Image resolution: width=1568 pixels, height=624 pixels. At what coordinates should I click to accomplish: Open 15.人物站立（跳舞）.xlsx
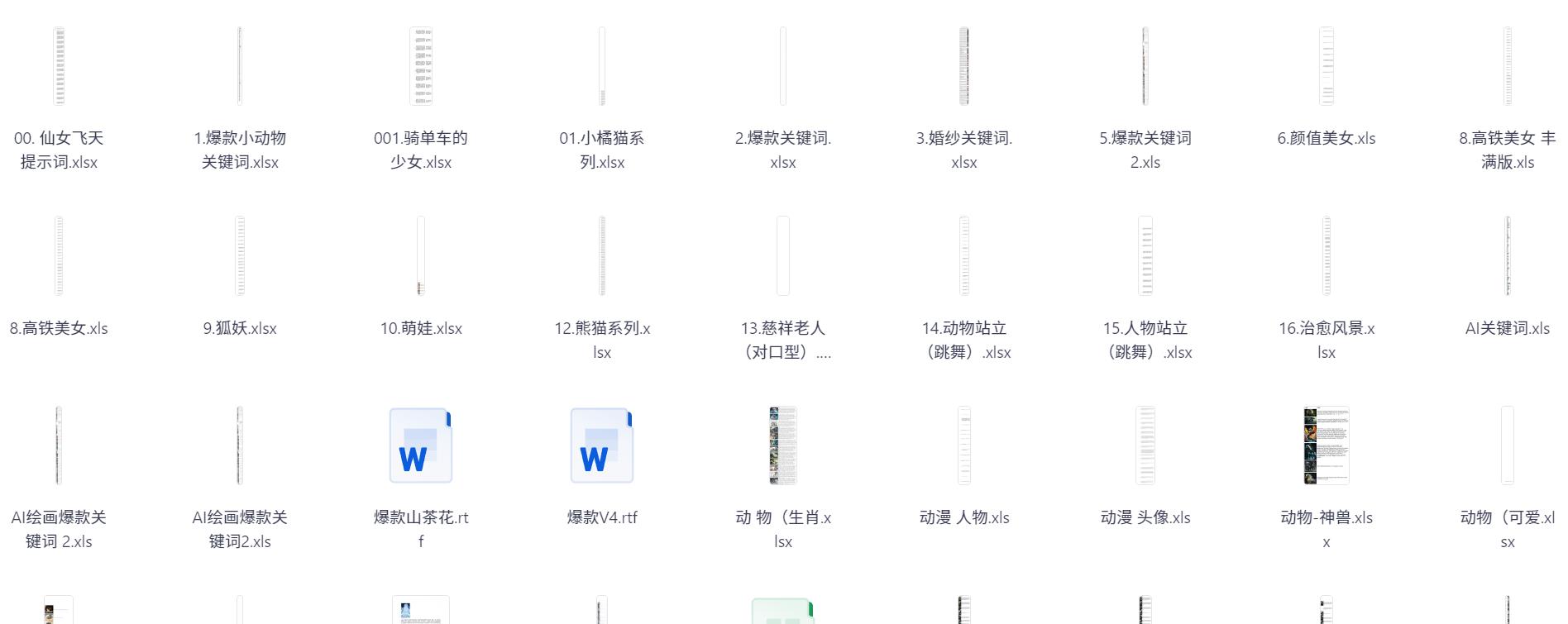1145,256
